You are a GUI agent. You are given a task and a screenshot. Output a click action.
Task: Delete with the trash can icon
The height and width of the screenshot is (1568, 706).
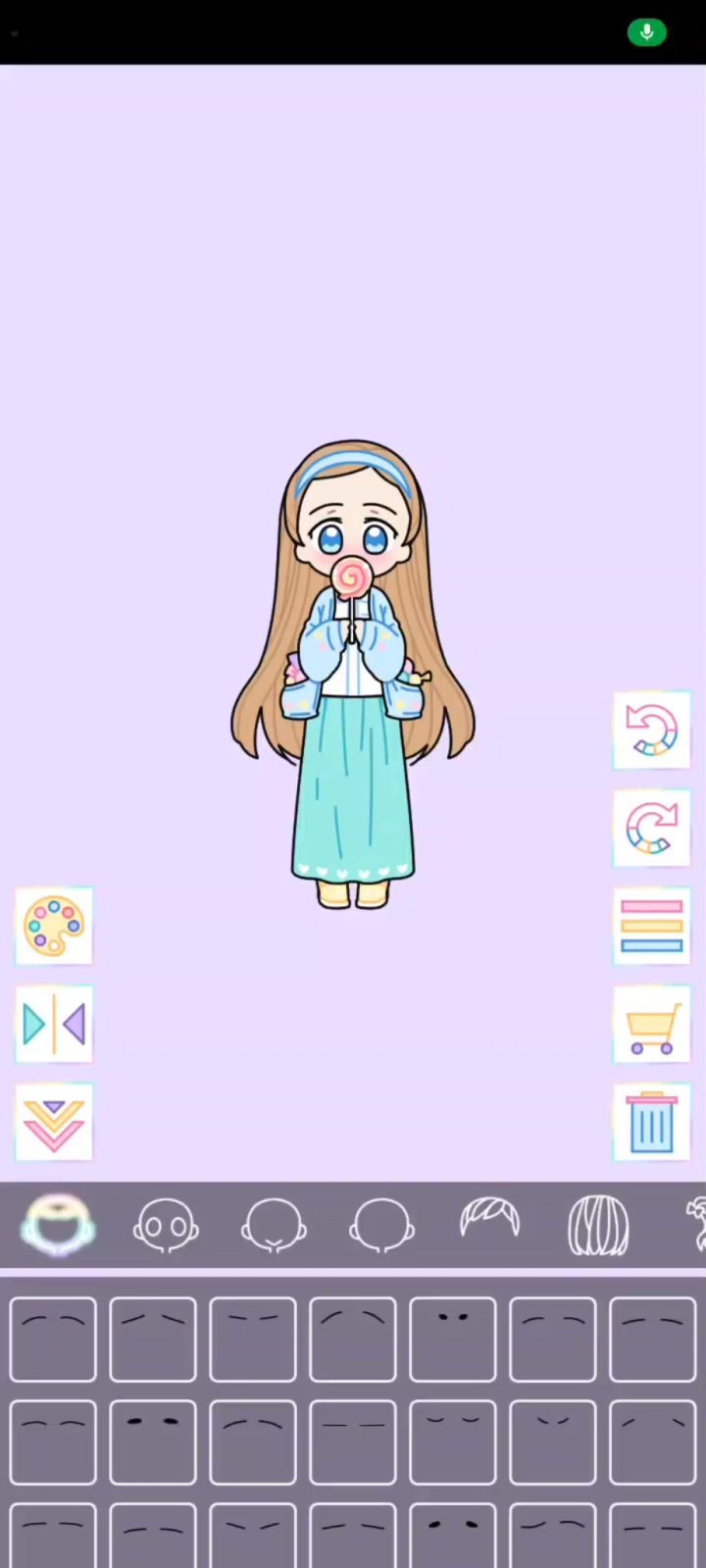(x=651, y=1122)
